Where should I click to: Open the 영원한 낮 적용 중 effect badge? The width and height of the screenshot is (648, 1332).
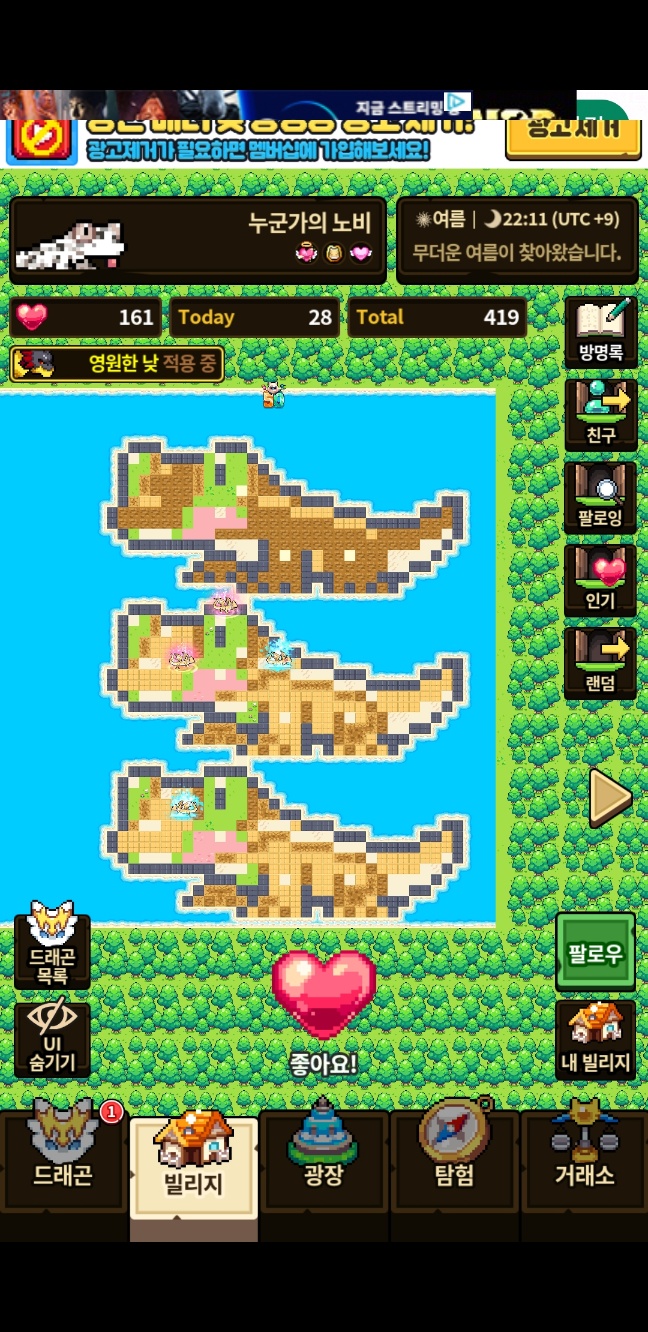[x=117, y=364]
